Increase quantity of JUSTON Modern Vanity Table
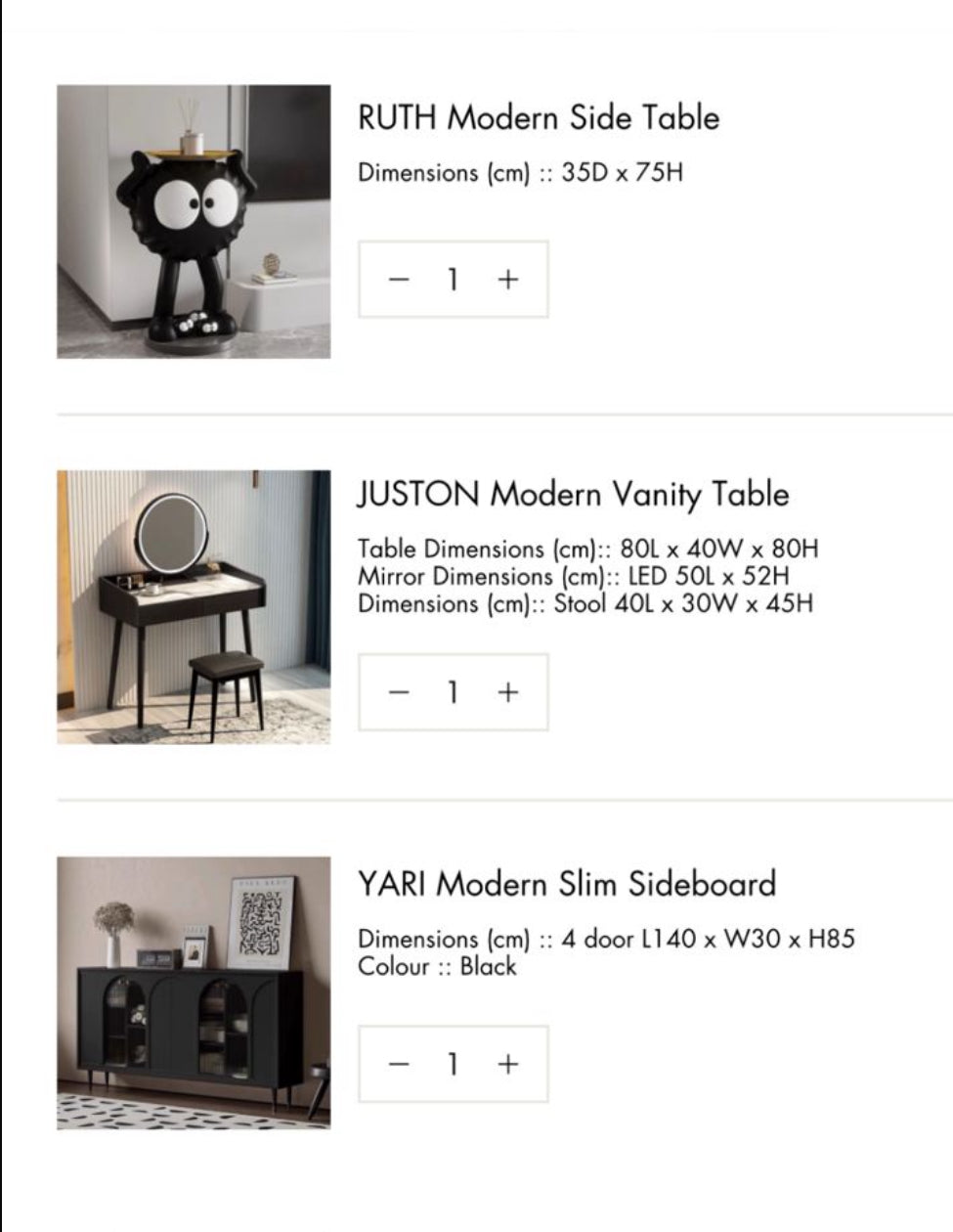The height and width of the screenshot is (1232, 953). coord(507,692)
